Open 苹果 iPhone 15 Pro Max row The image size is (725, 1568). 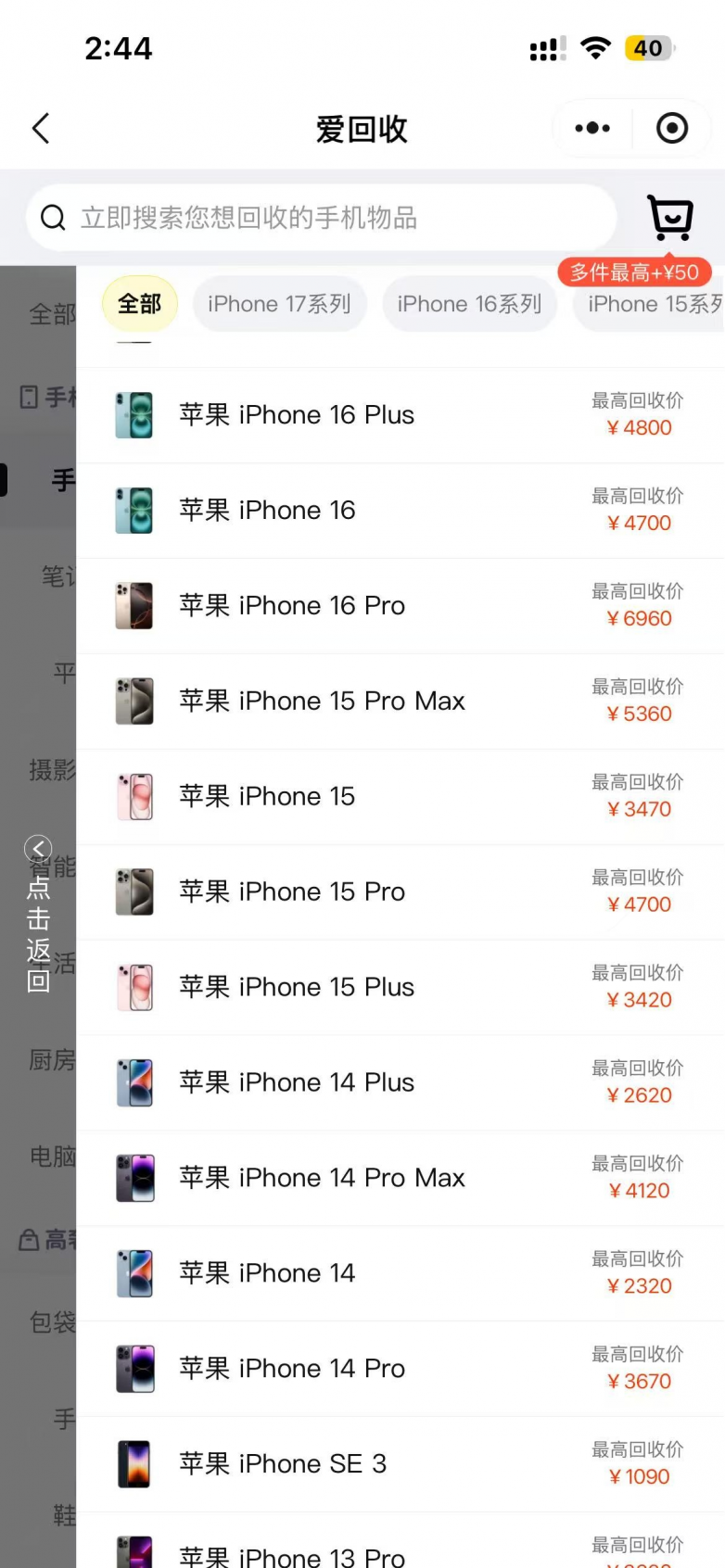399,702
